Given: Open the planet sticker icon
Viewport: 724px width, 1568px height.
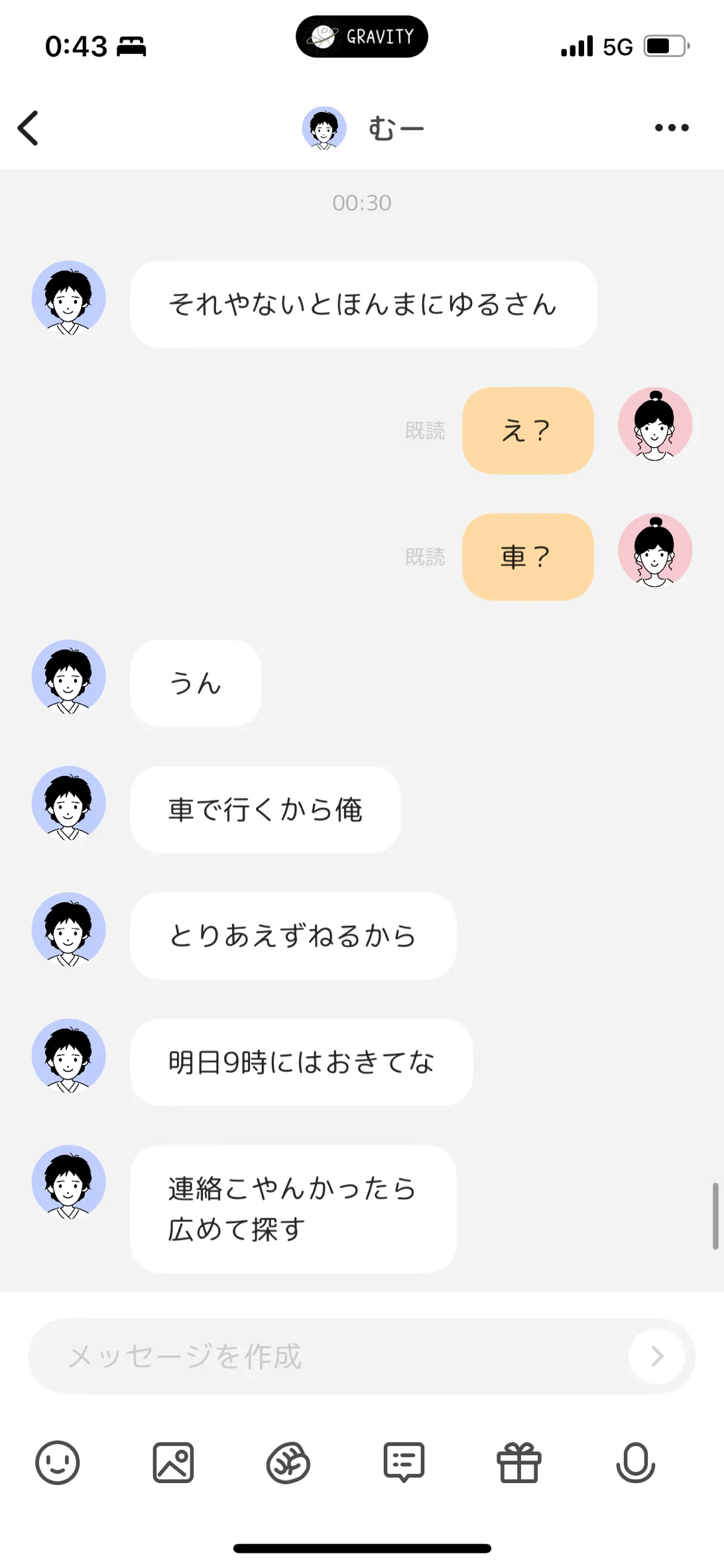Looking at the screenshot, I should click(x=288, y=1463).
